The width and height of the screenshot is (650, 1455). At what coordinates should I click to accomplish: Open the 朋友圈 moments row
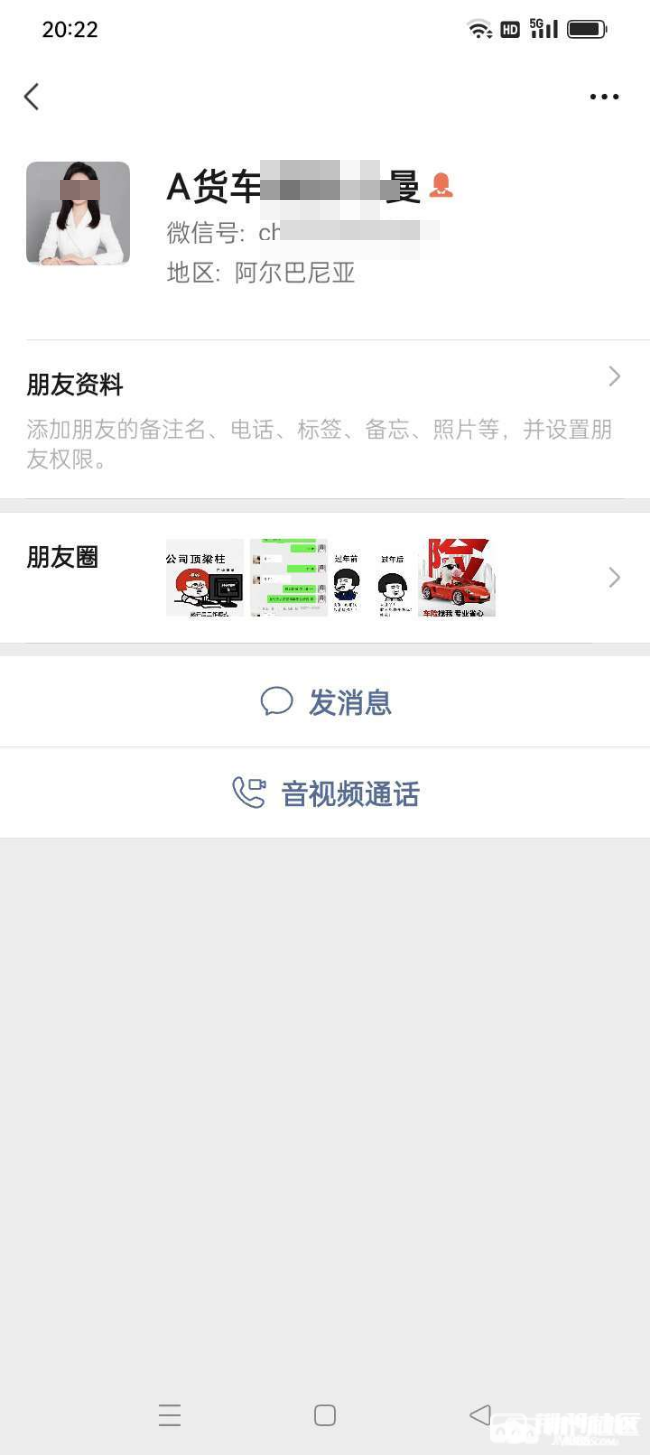[x=324, y=577]
